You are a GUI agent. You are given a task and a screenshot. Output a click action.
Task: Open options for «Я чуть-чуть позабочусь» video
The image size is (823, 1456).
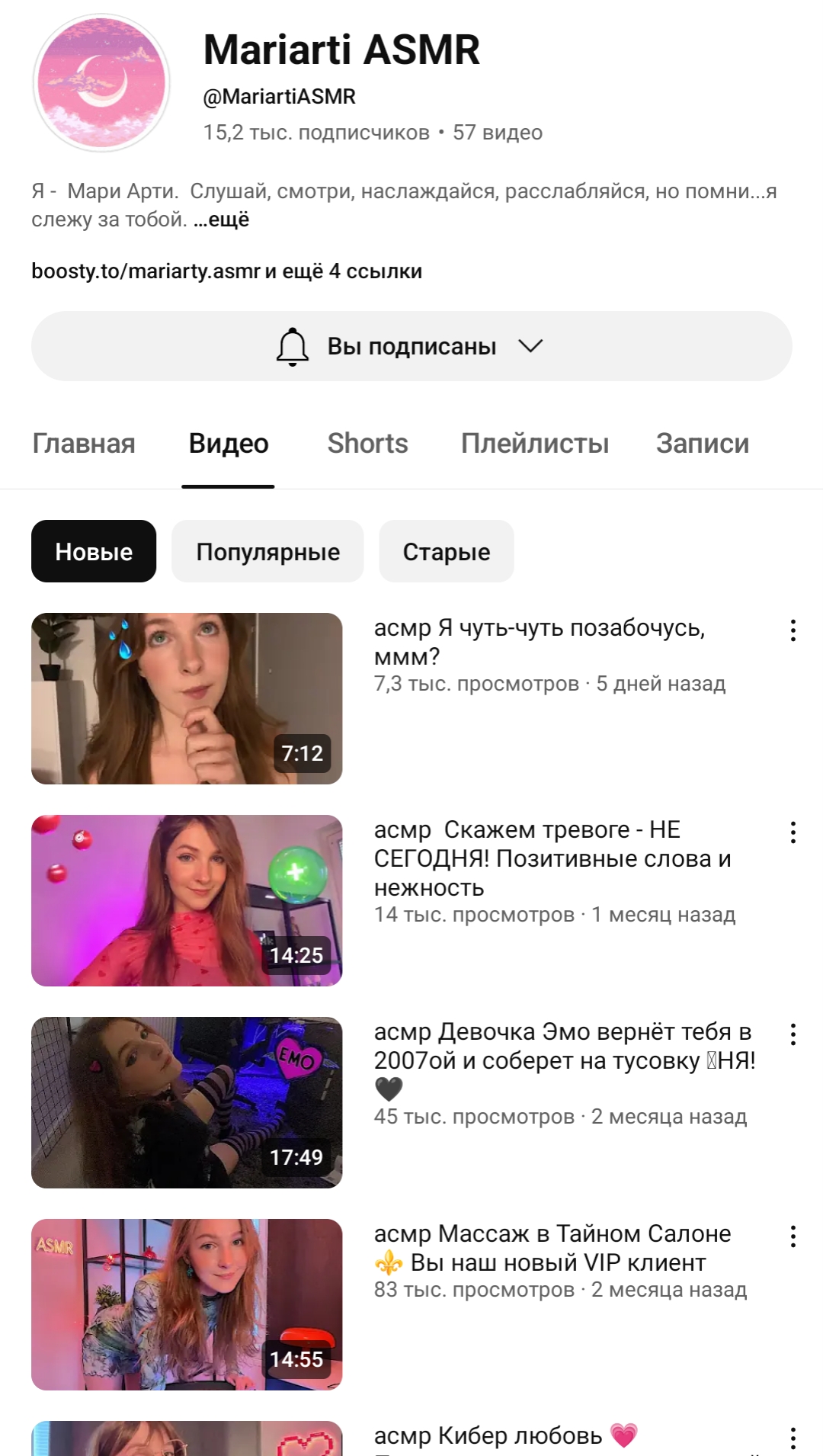click(x=793, y=630)
